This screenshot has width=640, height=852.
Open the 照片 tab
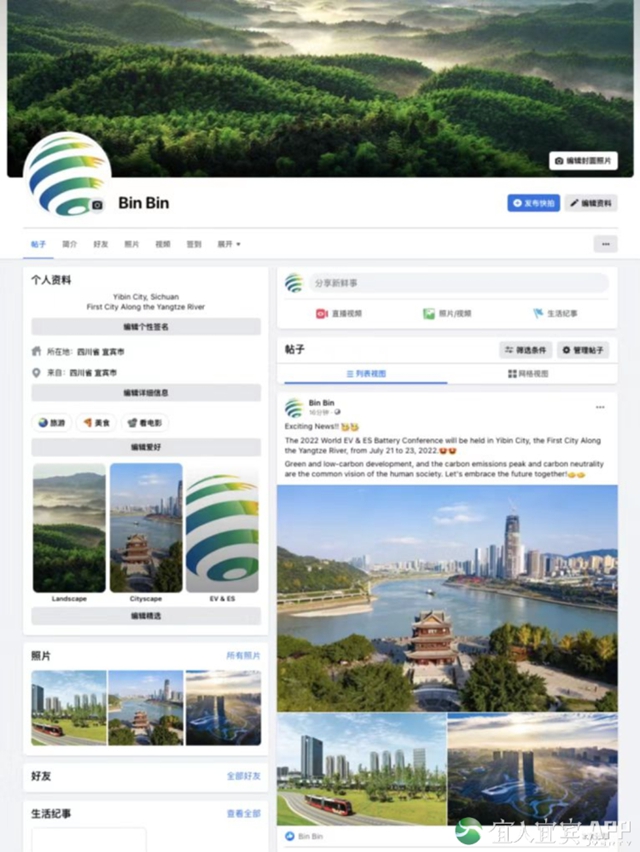click(131, 244)
